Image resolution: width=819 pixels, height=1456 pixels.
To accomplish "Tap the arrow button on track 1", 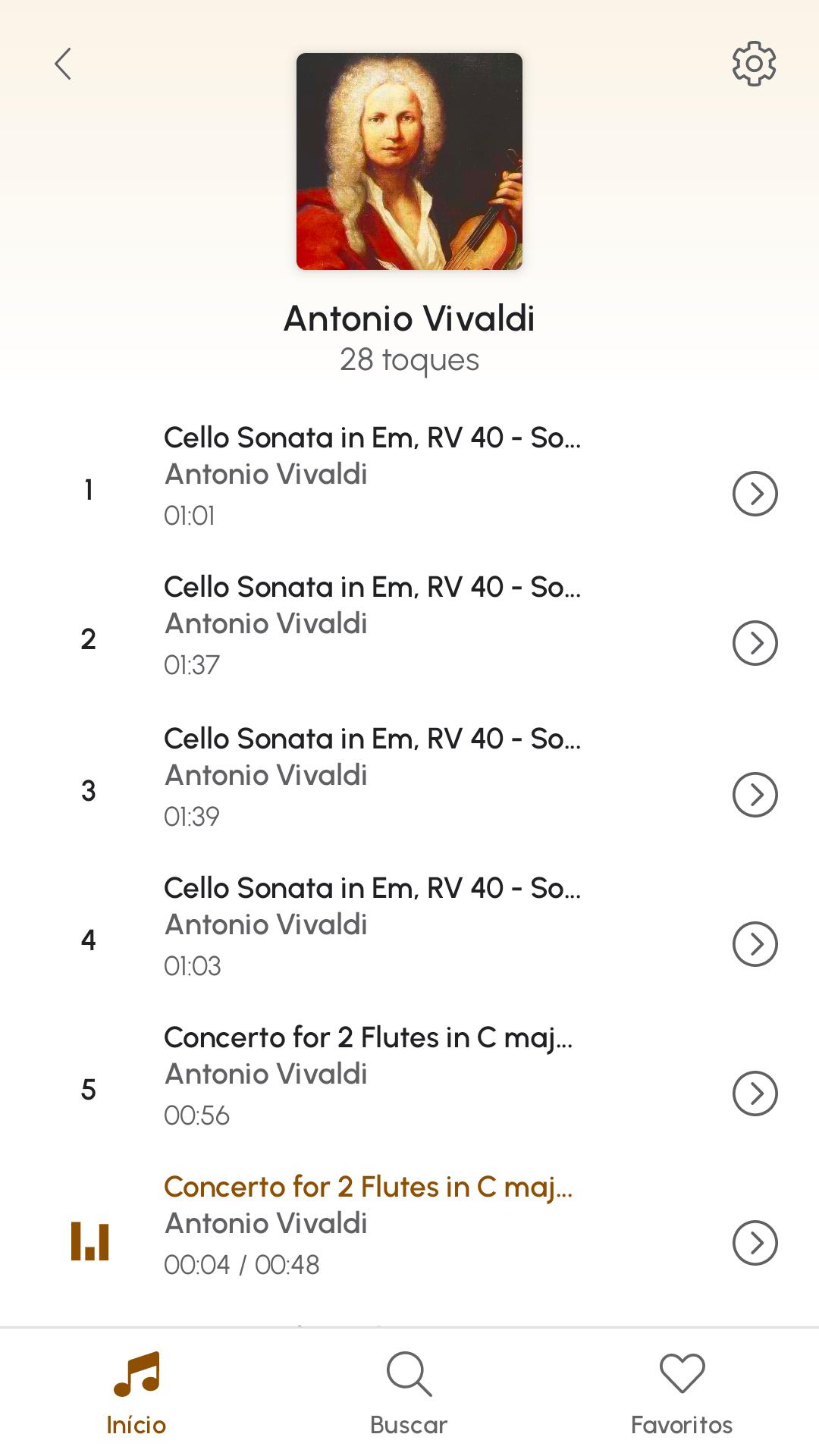I will (755, 494).
